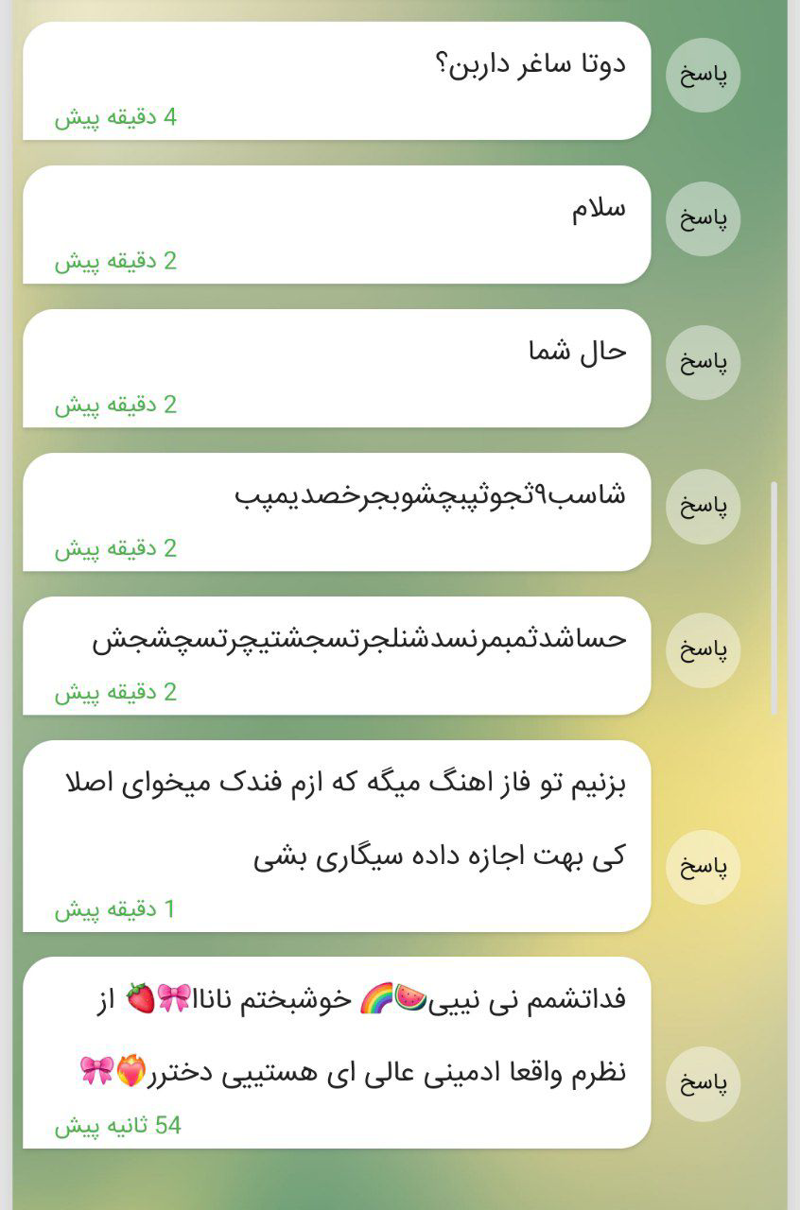Reply to the message starting 'فداتشمم نی نییی'
Screen dimensions: 800x1210
(703, 1084)
